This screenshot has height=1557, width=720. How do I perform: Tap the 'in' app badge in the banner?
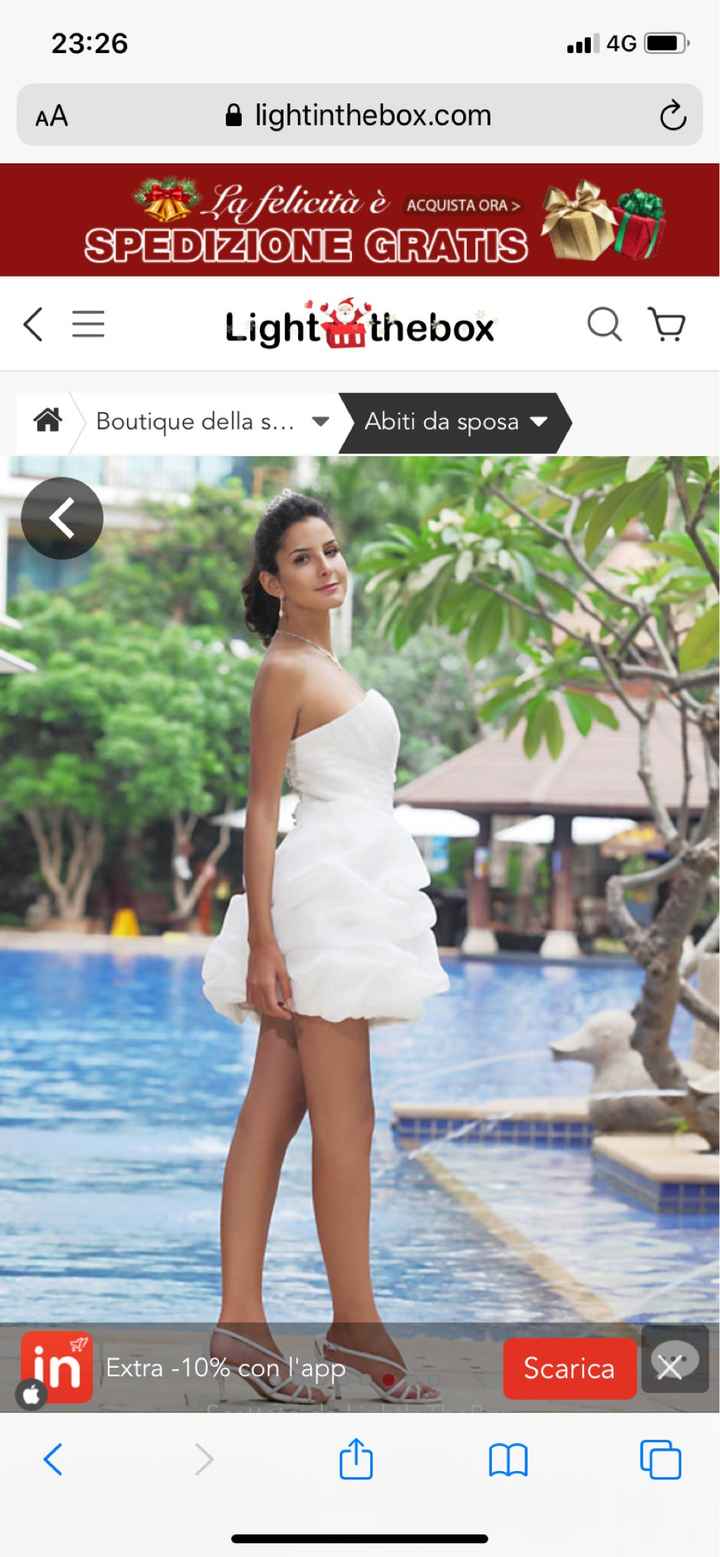57,1368
